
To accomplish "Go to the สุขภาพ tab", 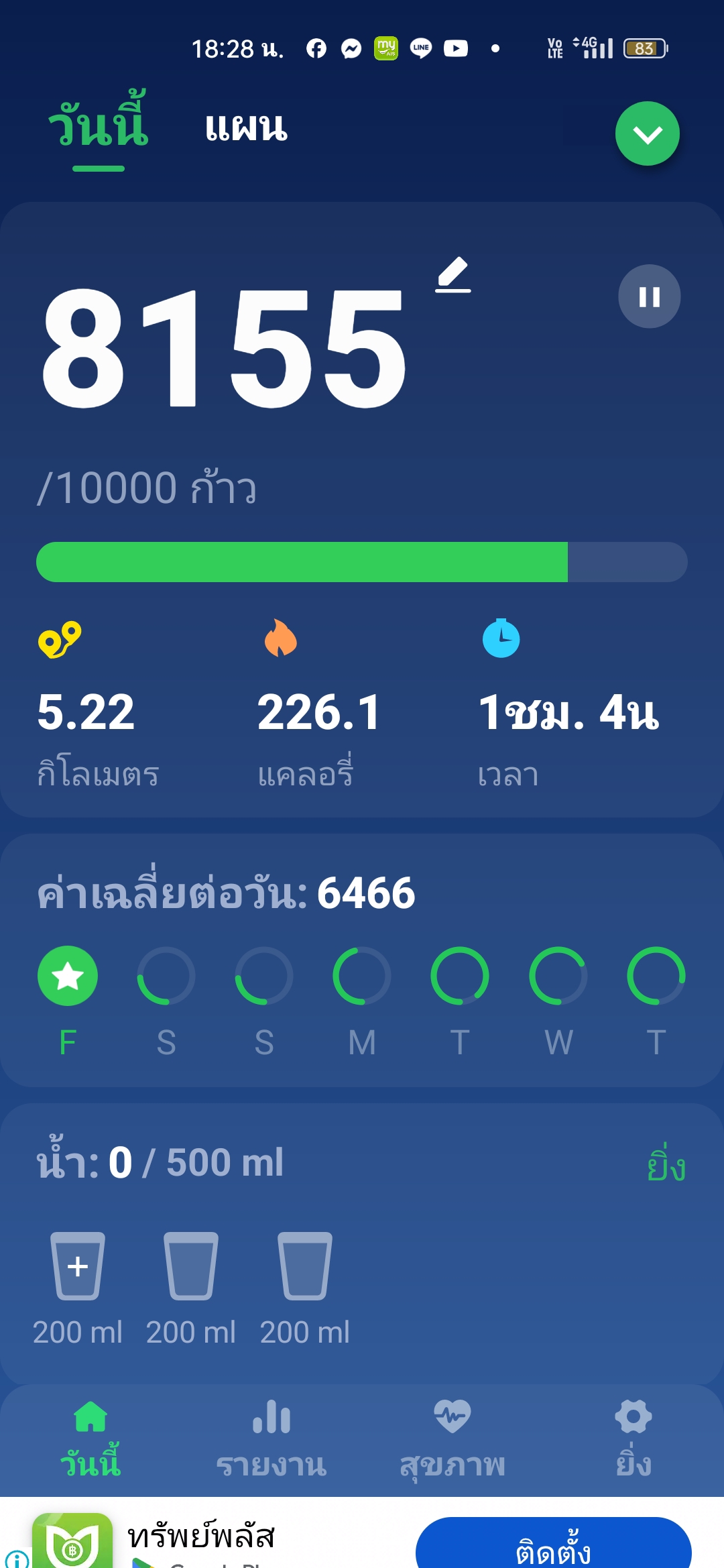I will click(x=452, y=1439).
